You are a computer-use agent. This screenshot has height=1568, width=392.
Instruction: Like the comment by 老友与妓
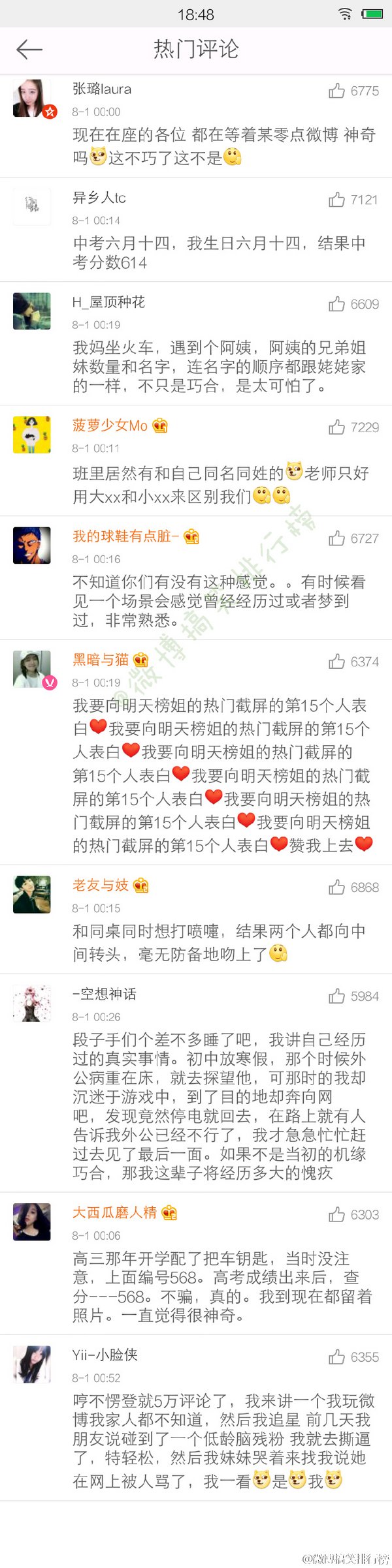pos(337,887)
